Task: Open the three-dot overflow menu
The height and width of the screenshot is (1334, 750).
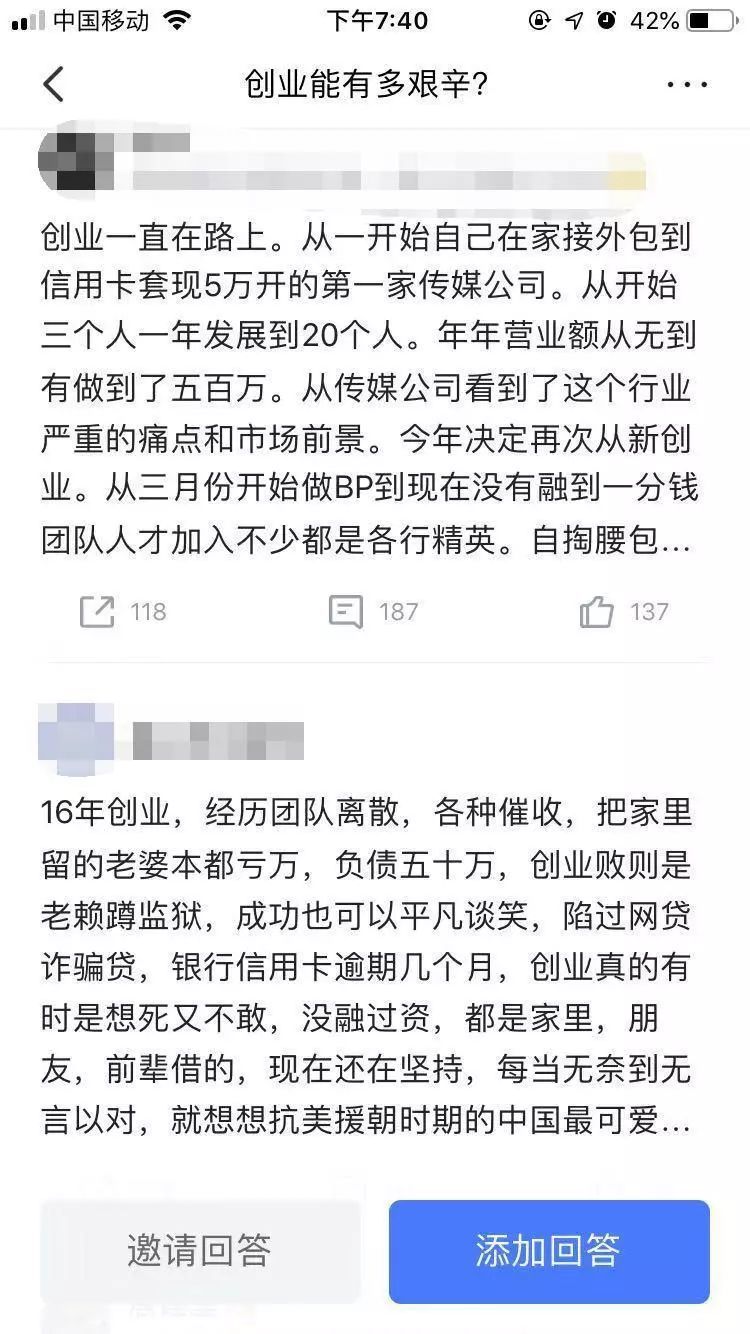Action: point(687,85)
